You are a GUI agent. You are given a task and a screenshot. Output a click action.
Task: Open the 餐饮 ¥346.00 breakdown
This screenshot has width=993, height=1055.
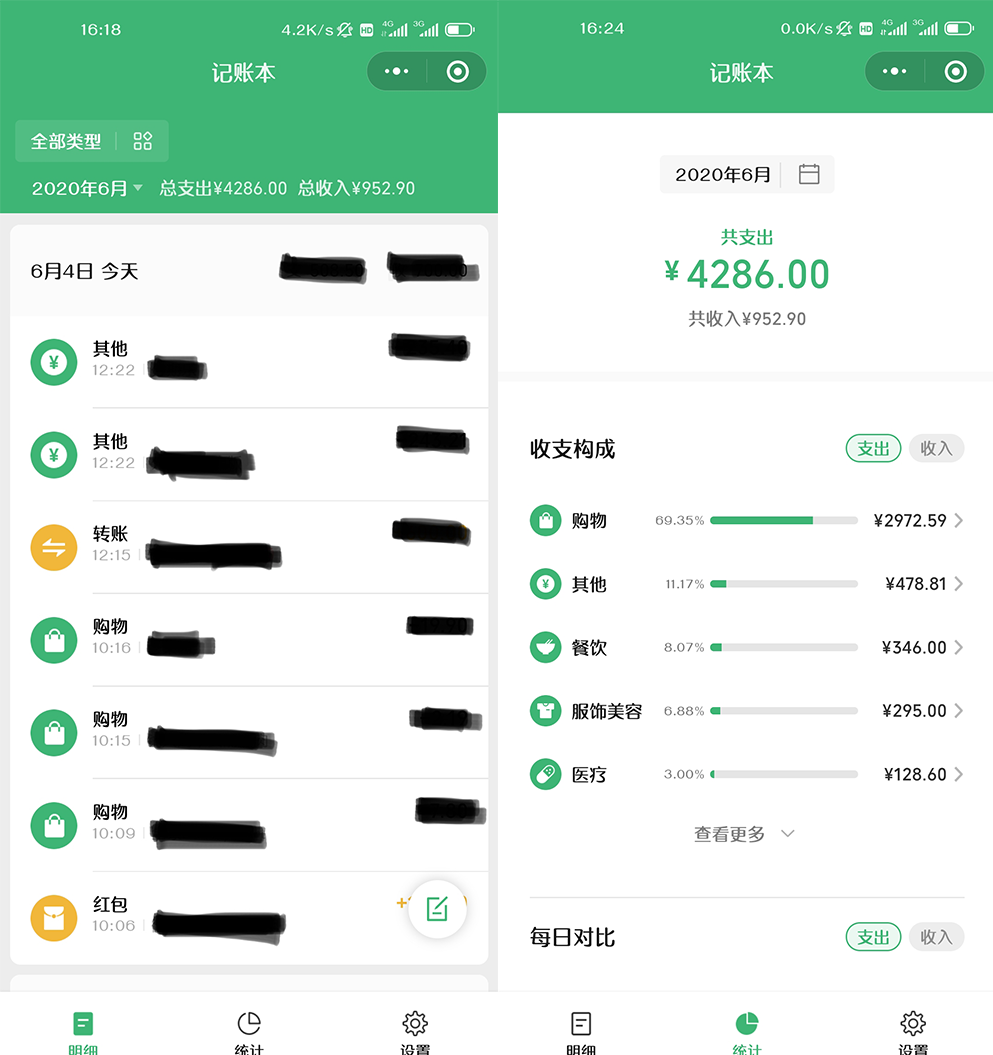[x=746, y=648]
